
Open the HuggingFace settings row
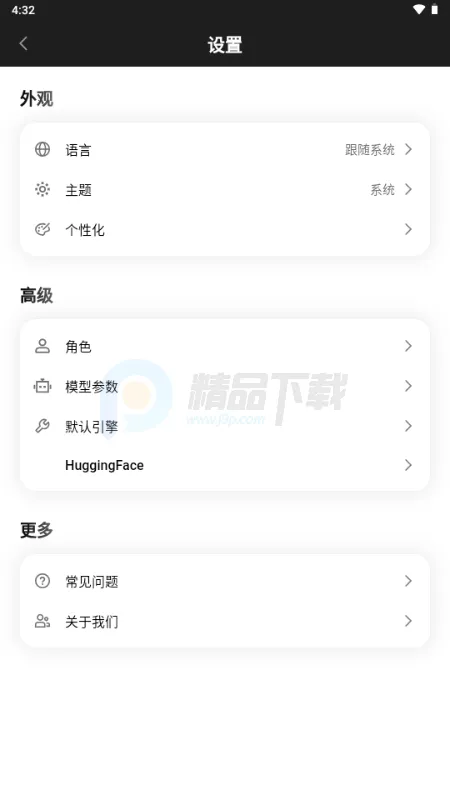click(224, 465)
